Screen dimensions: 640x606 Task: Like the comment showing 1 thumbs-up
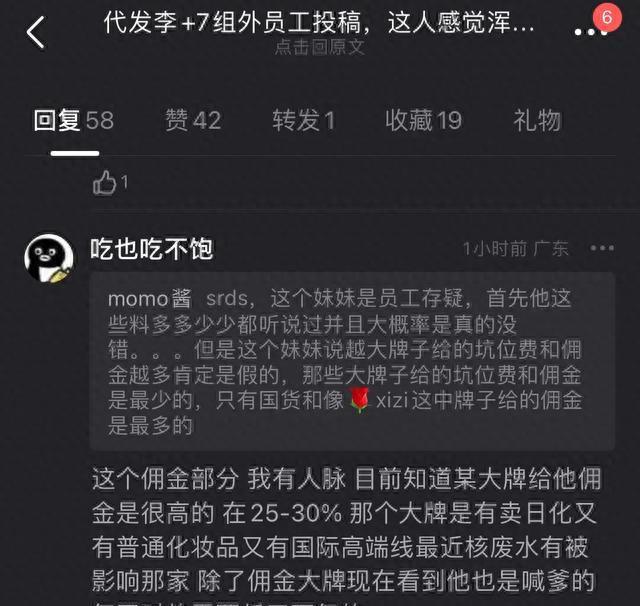[106, 182]
